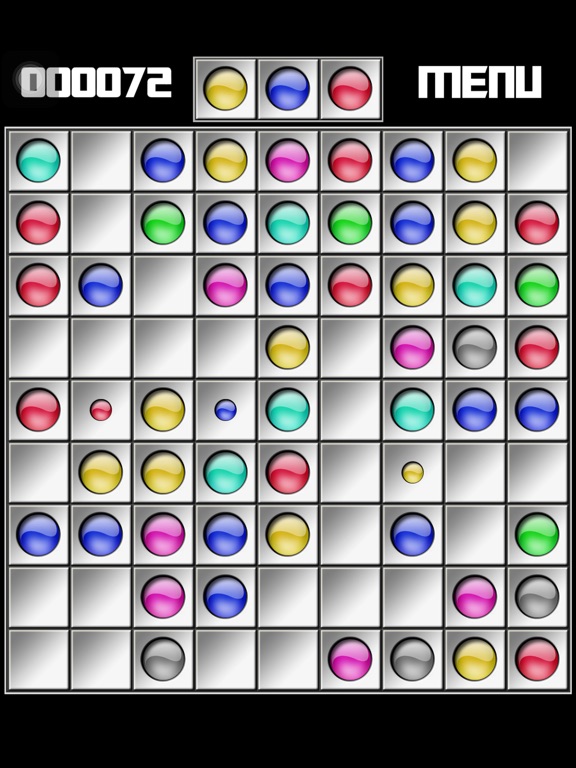This screenshot has width=576, height=768.
Task: Tap the cell with the small red ball
Action: 101,410
